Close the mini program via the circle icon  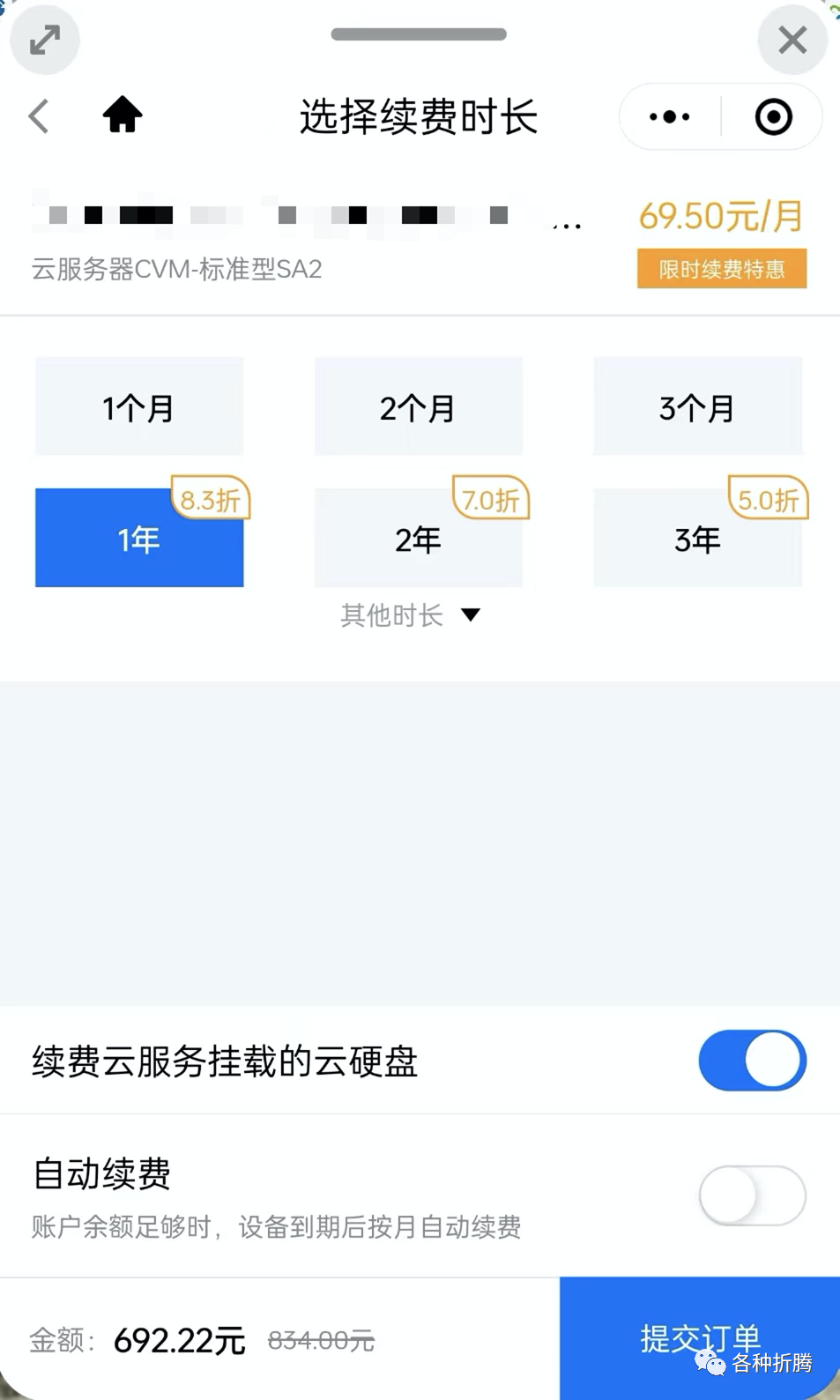point(773,116)
